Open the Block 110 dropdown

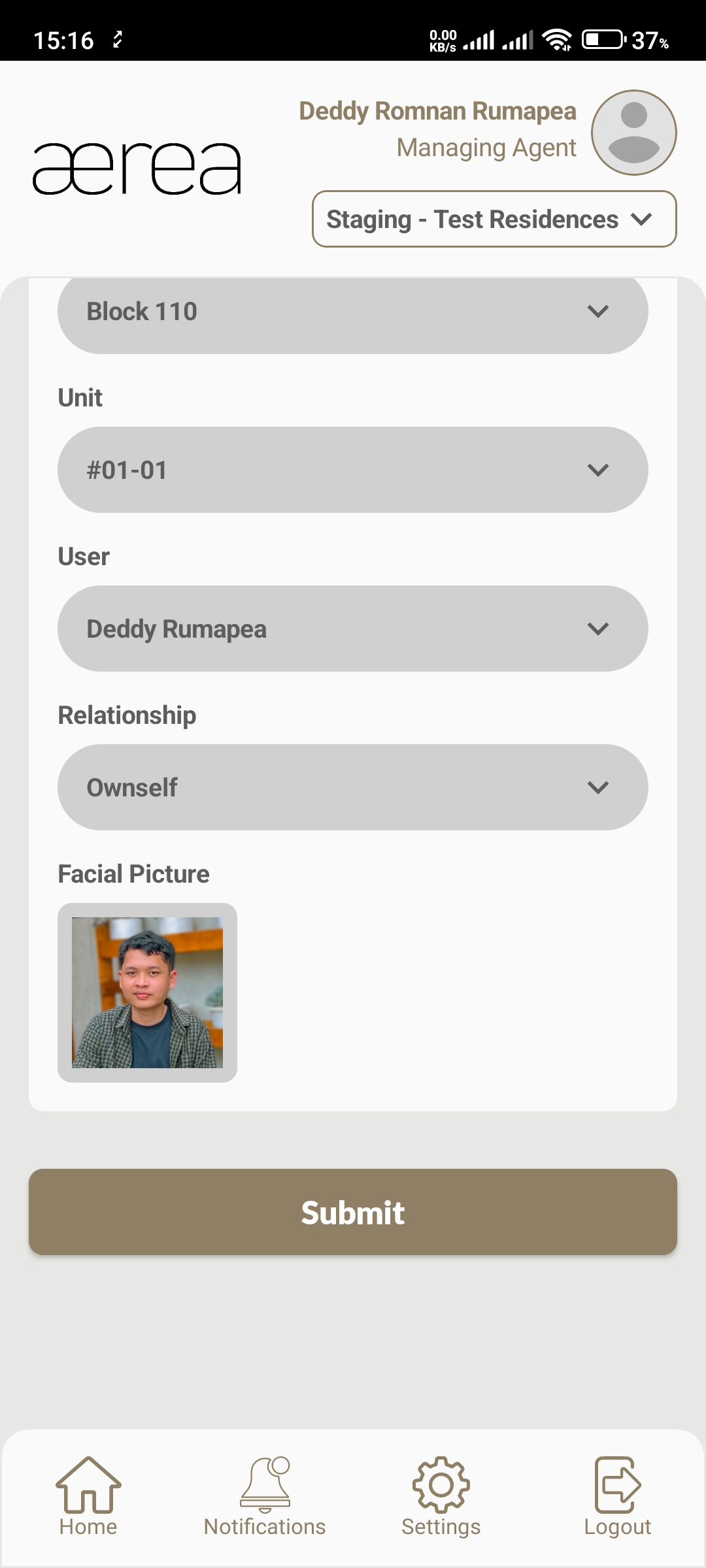[353, 312]
